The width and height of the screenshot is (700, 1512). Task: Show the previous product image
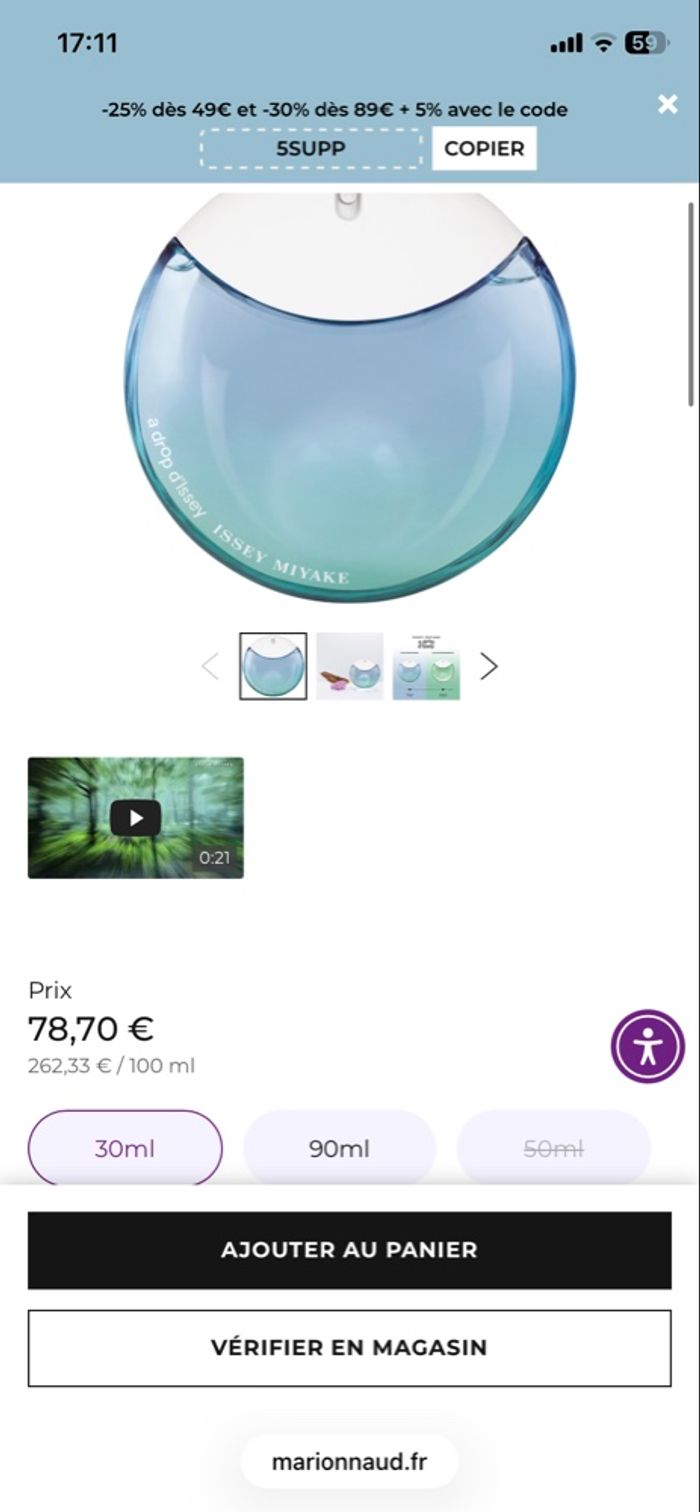[x=210, y=666]
